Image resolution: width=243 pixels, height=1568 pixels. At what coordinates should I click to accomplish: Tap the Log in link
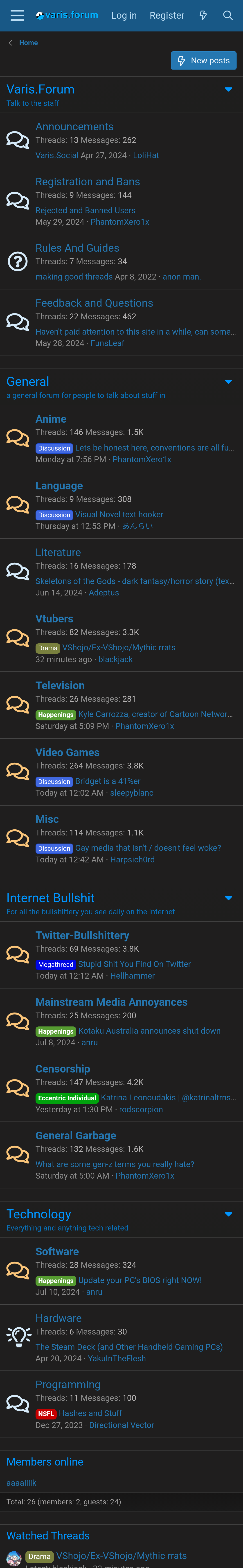(124, 15)
